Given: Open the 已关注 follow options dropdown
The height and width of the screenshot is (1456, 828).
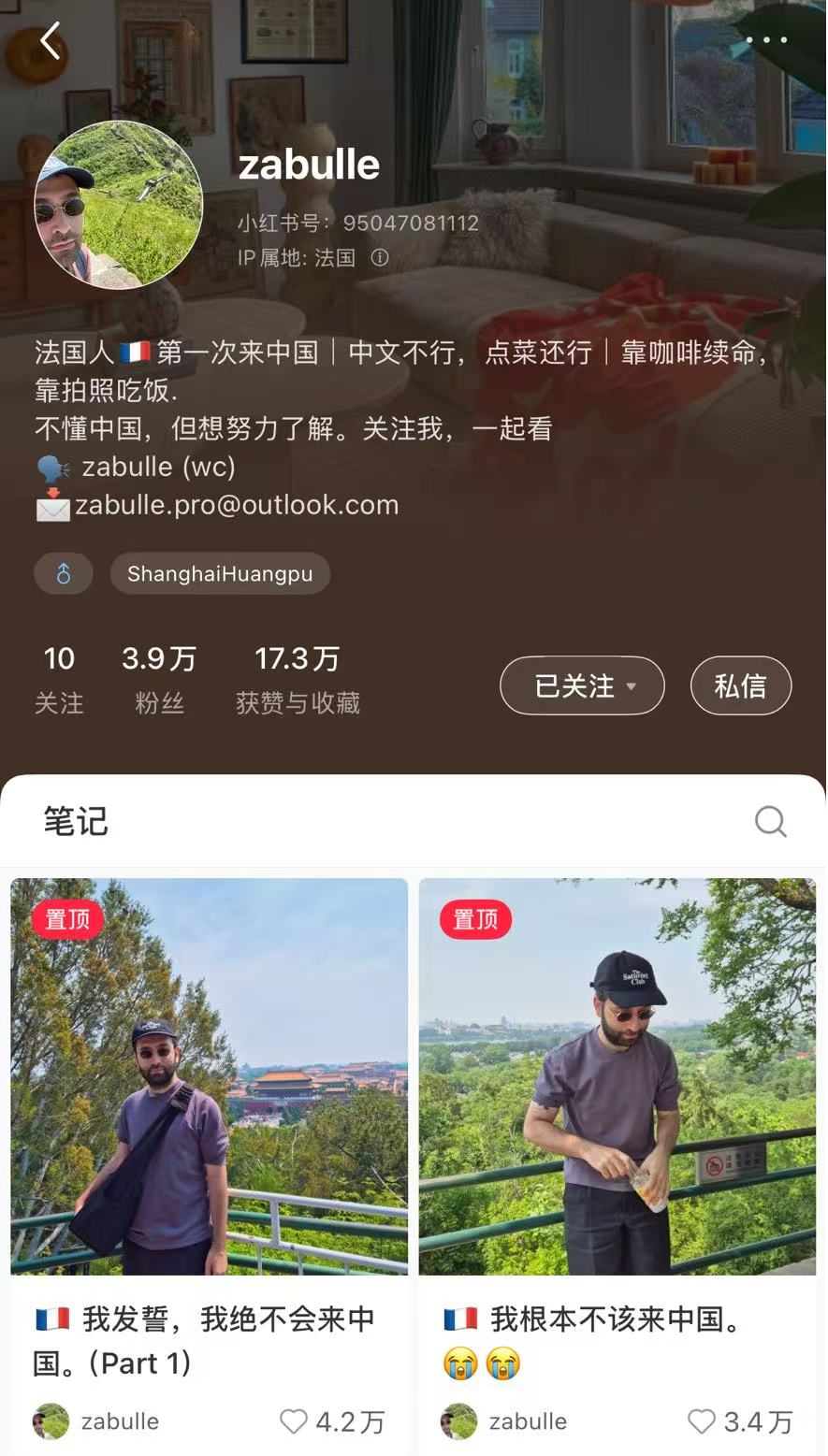Looking at the screenshot, I should tap(582, 685).
